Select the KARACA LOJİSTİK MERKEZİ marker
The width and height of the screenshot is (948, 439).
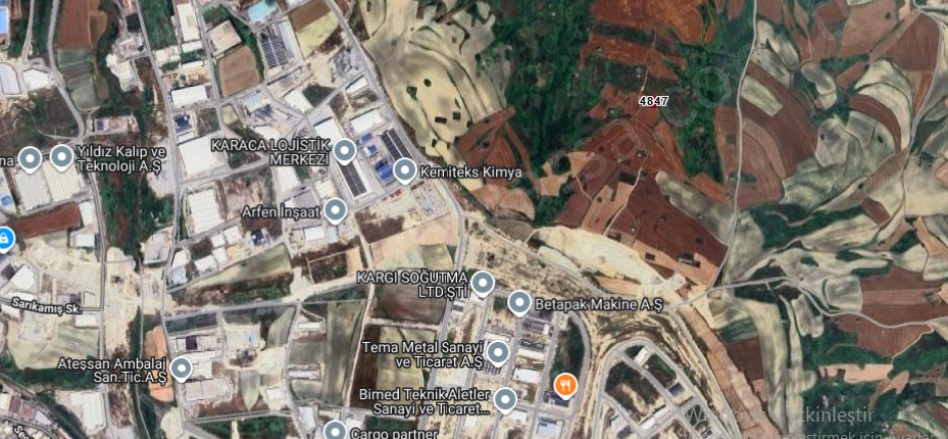click(345, 151)
